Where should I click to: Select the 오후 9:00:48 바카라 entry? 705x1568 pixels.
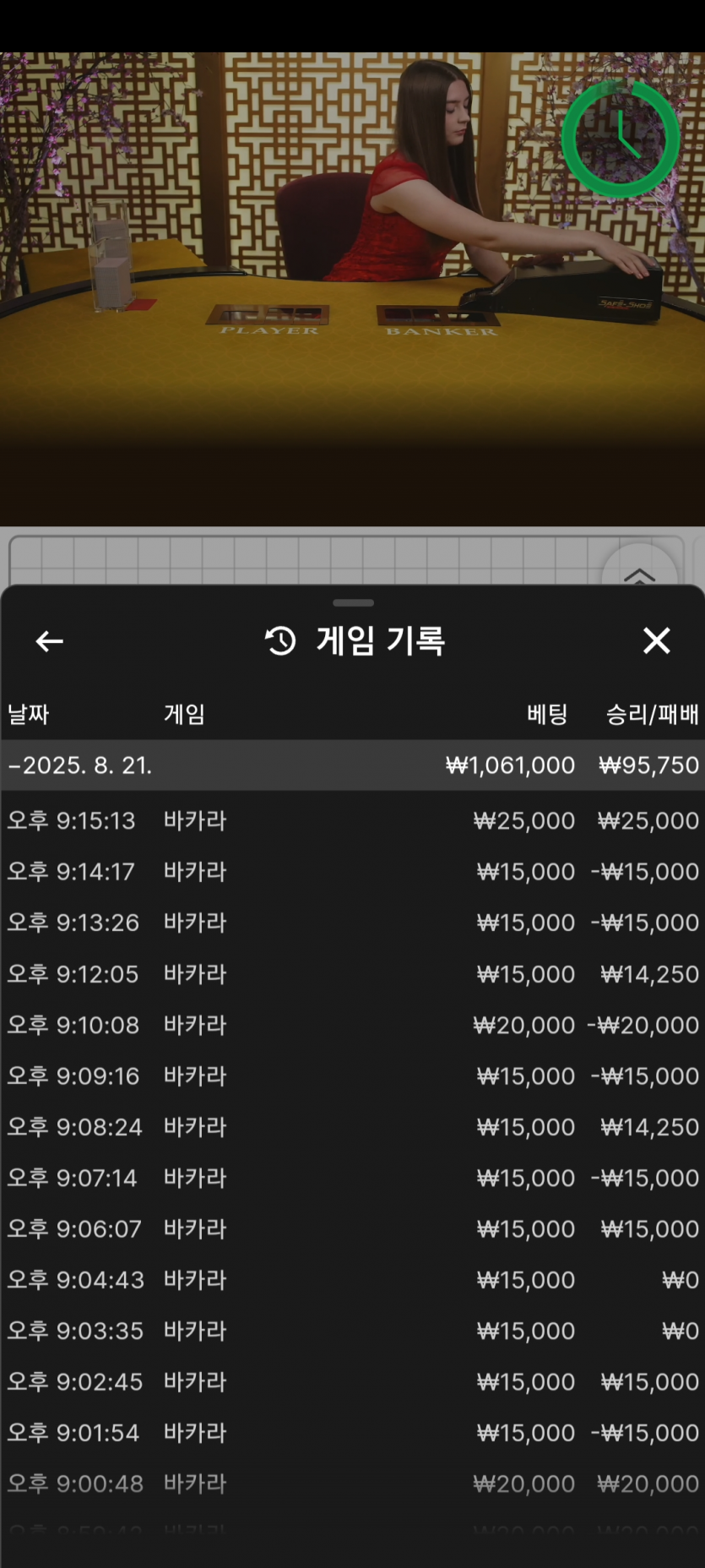pyautogui.click(x=352, y=1484)
